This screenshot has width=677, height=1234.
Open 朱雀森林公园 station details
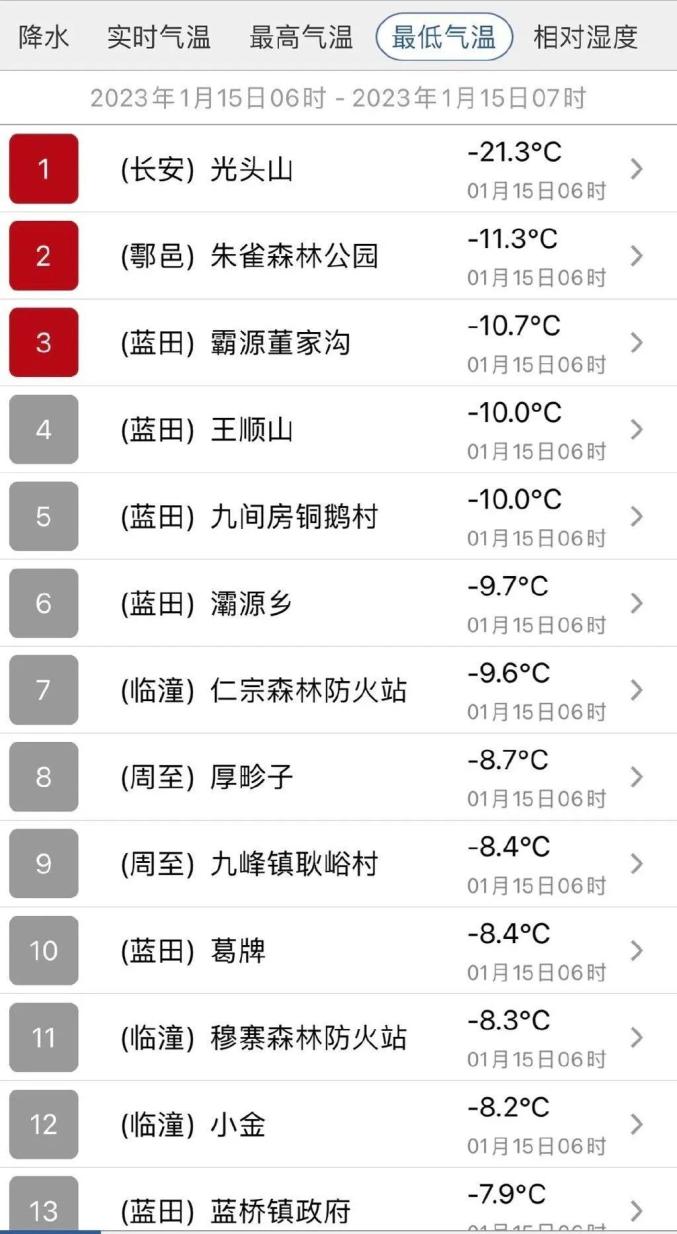click(338, 256)
